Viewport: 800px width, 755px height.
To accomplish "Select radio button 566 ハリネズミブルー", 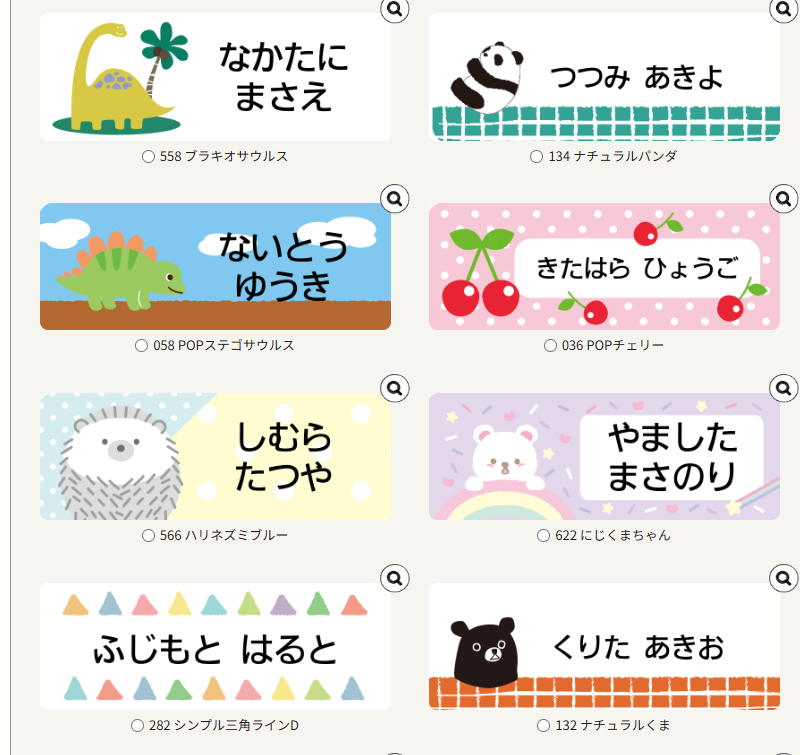I will (149, 536).
